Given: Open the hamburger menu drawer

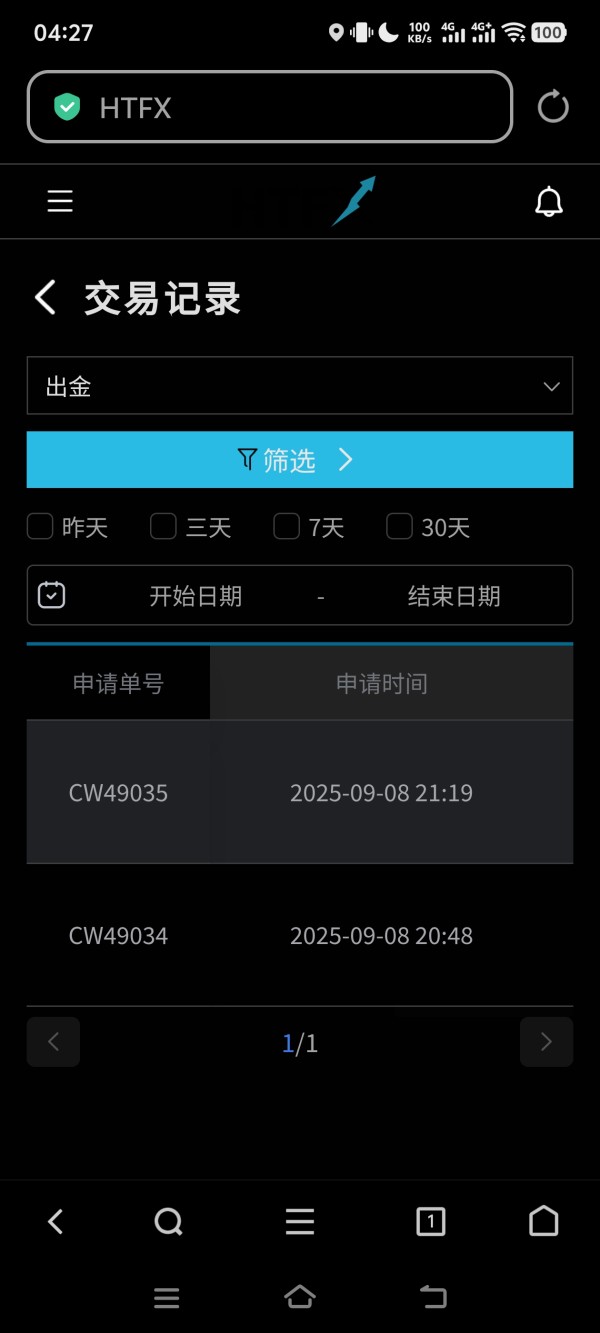Looking at the screenshot, I should pyautogui.click(x=60, y=202).
